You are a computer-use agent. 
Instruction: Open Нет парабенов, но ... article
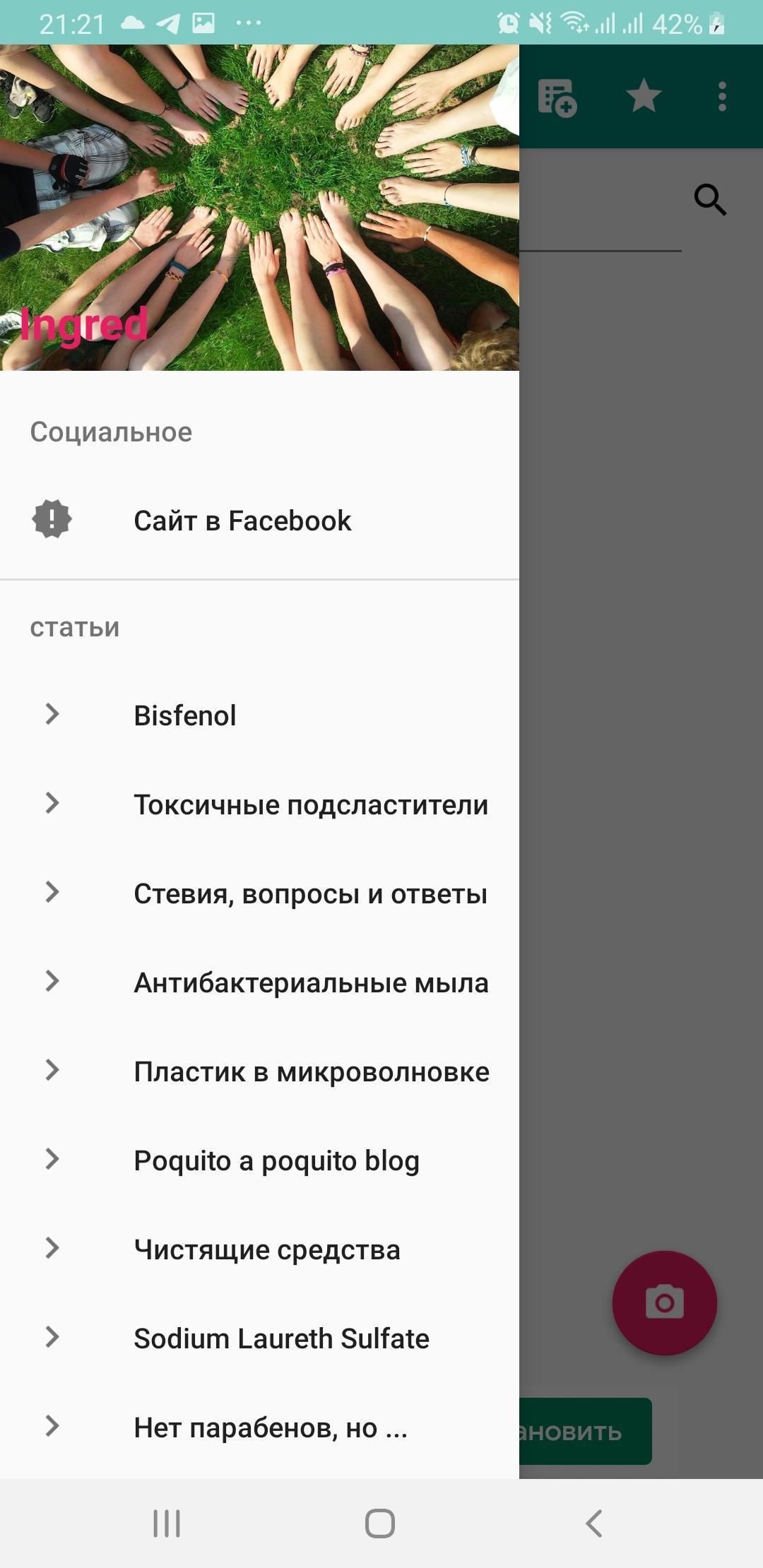click(x=259, y=1427)
